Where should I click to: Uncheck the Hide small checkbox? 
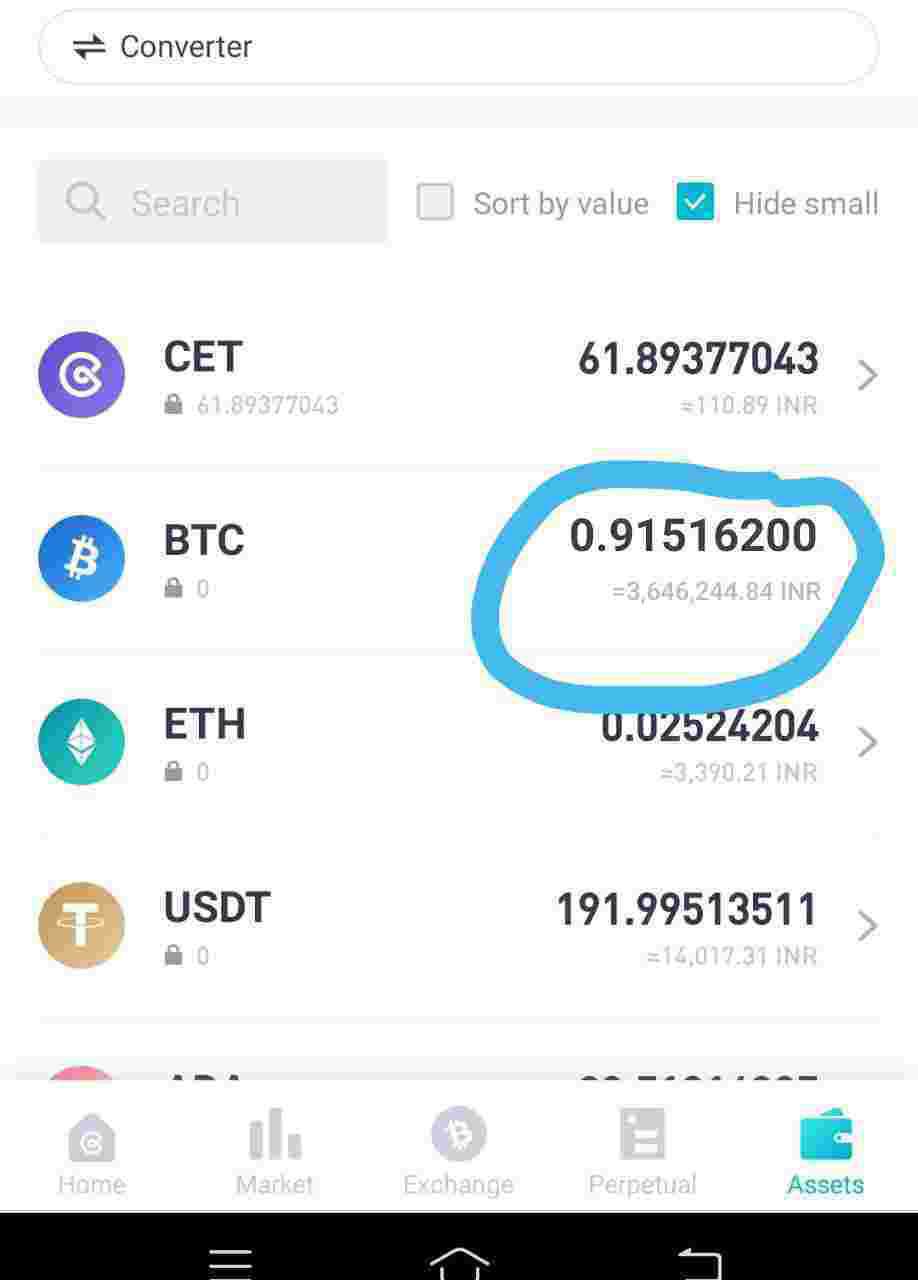[694, 202]
